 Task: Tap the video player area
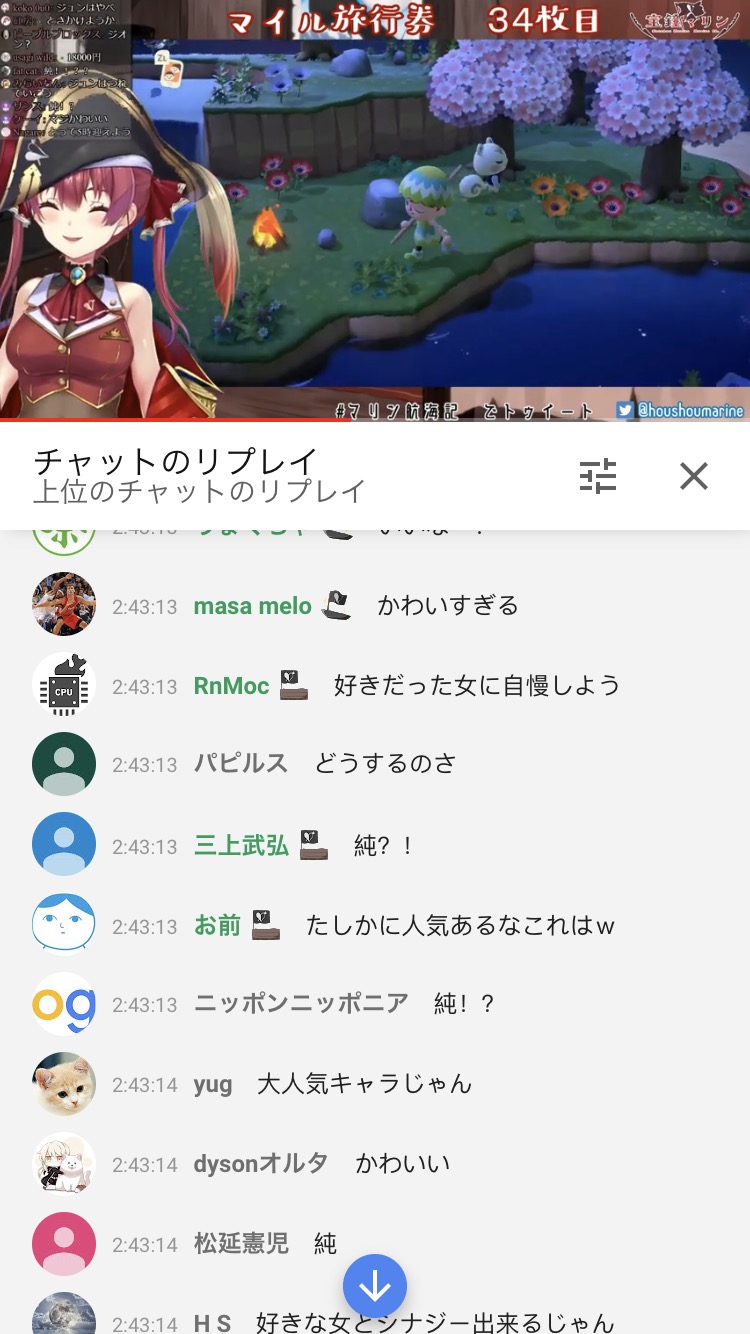[x=375, y=210]
